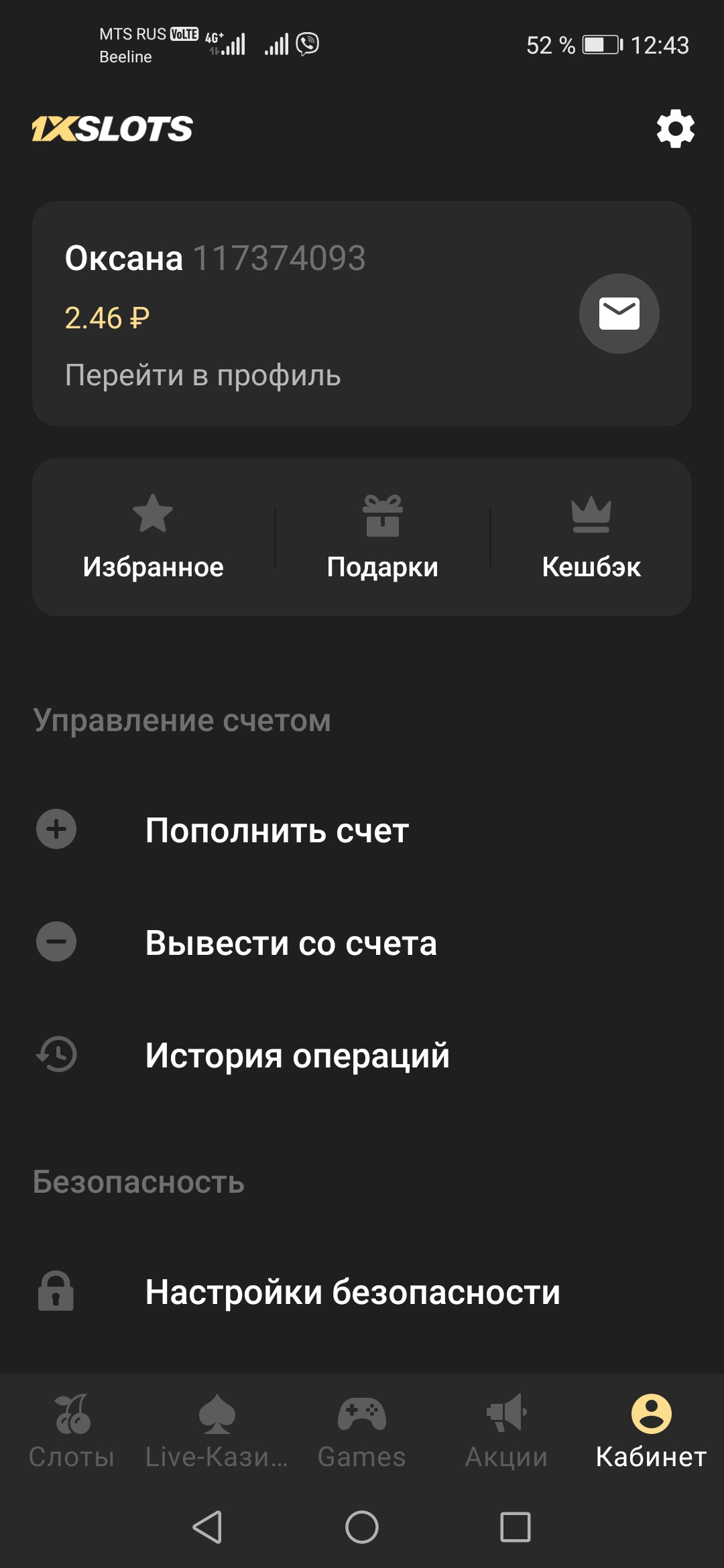Open Настройки безопасности

coord(353,1291)
